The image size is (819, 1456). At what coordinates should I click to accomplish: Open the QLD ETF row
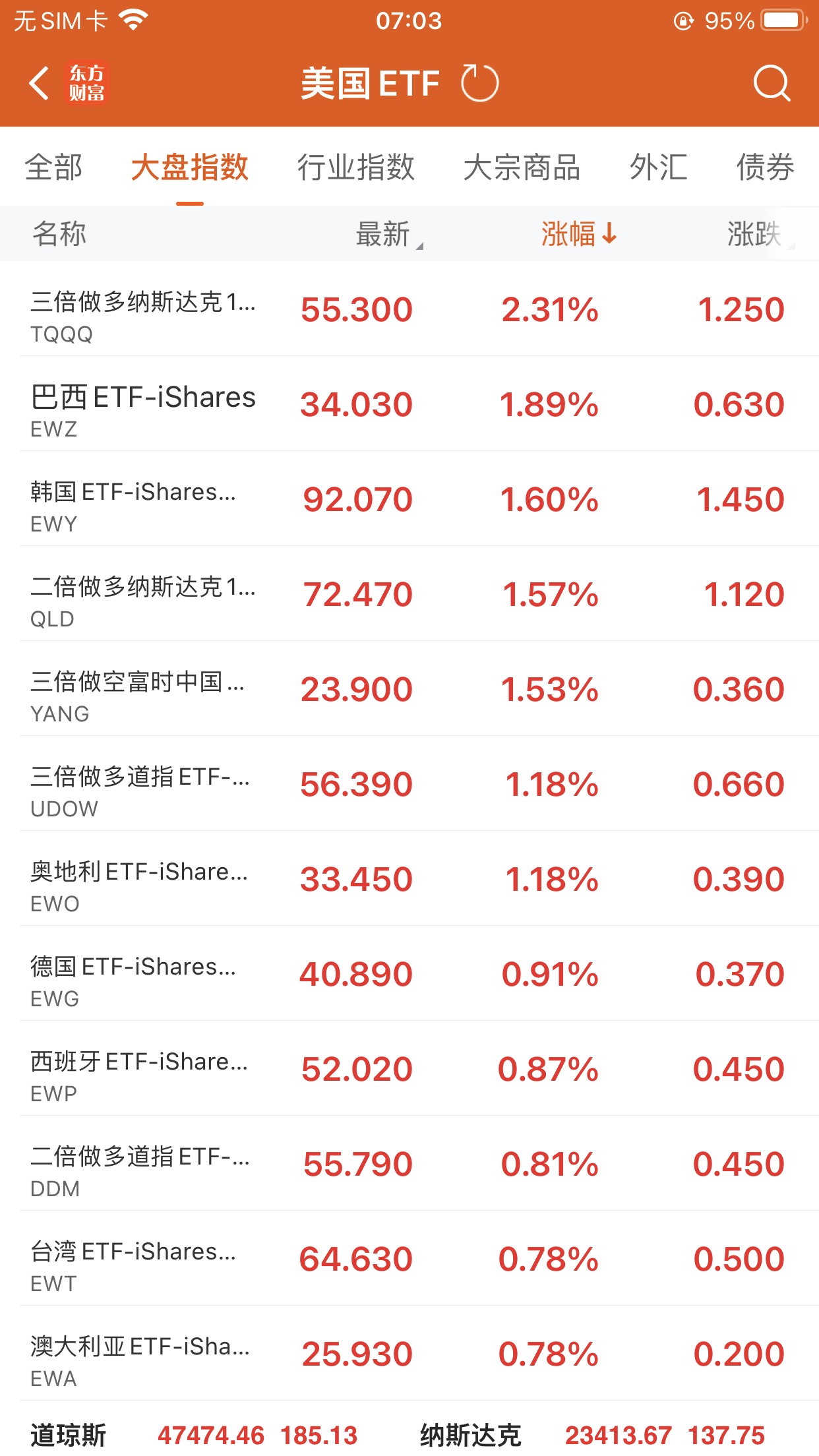409,594
